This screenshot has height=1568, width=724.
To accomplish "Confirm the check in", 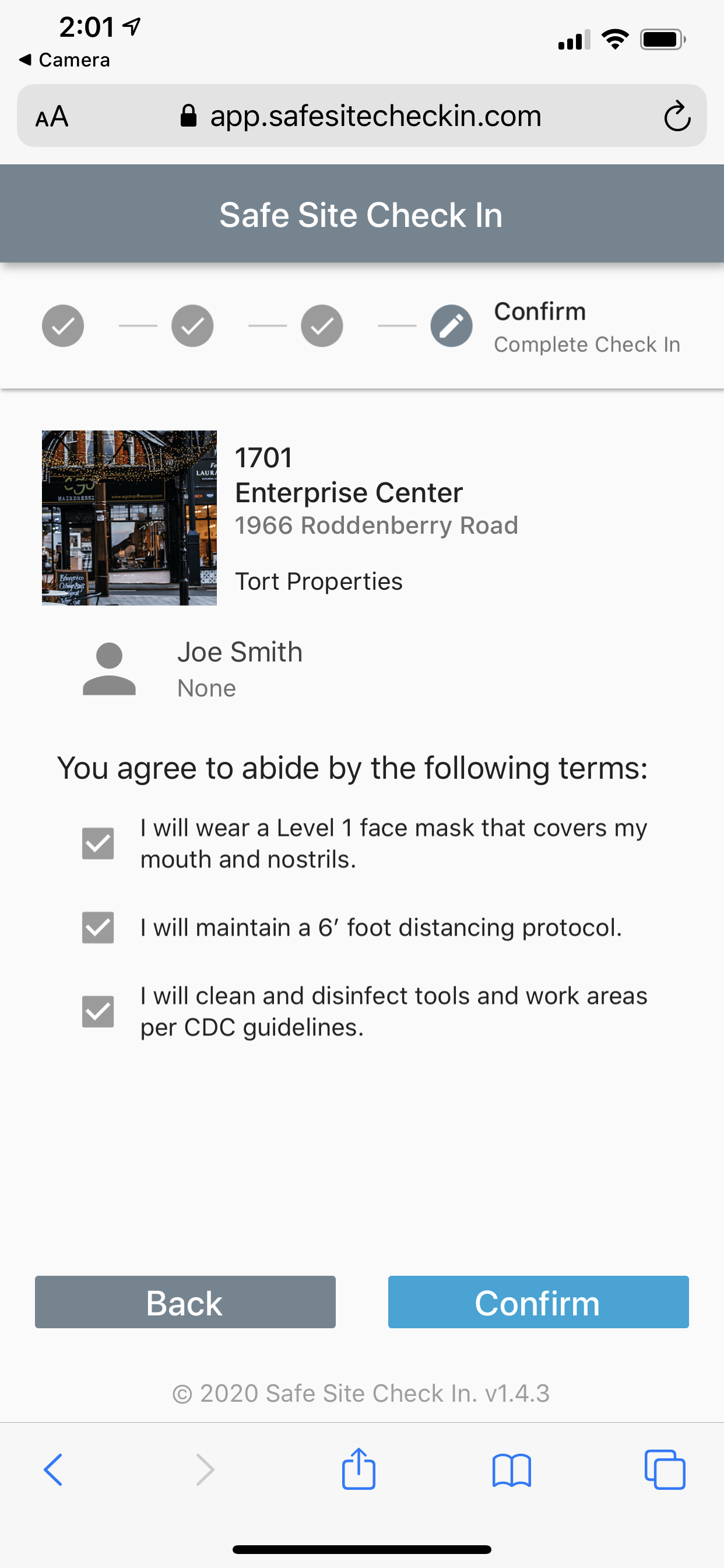I will click(538, 1303).
